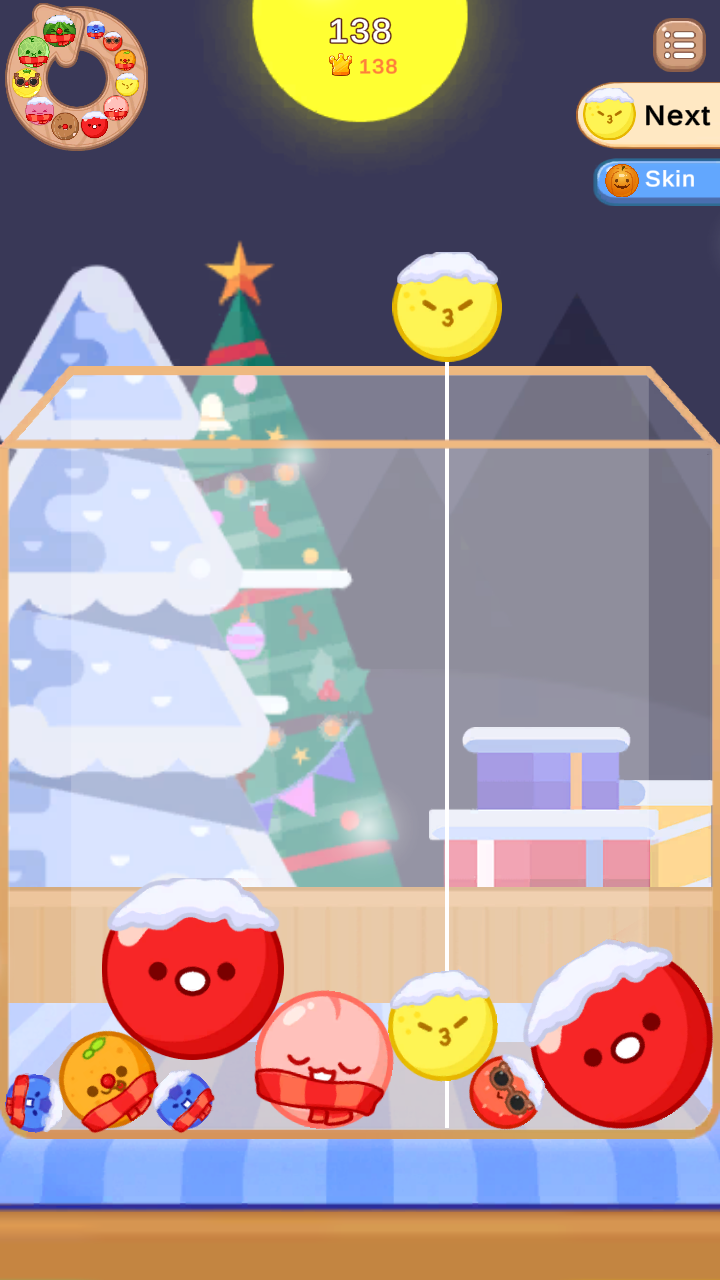Open the fruit evolution wheel
Viewport: 720px width, 1280px height.
[x=76, y=78]
